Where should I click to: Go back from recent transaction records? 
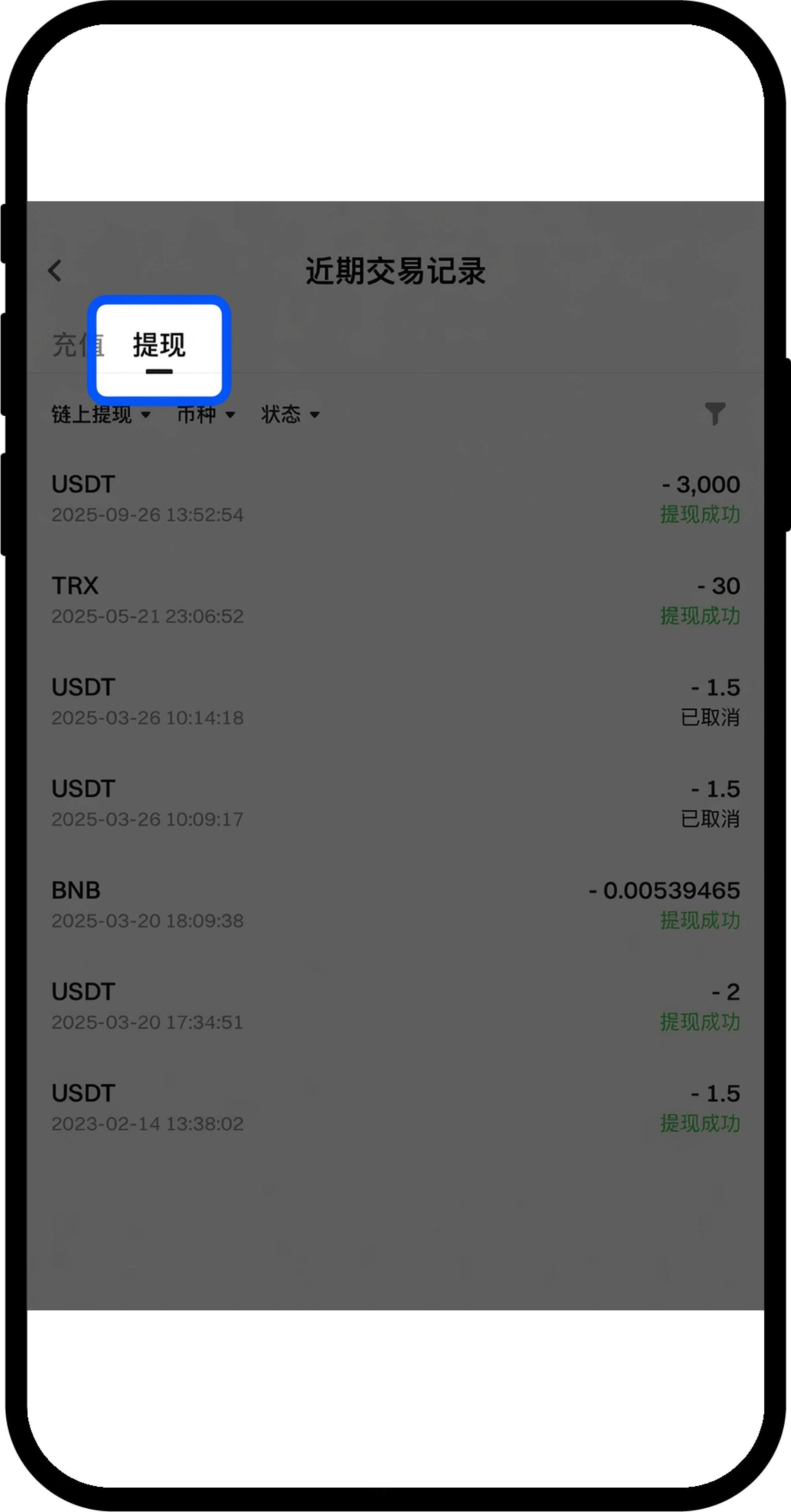[x=55, y=271]
